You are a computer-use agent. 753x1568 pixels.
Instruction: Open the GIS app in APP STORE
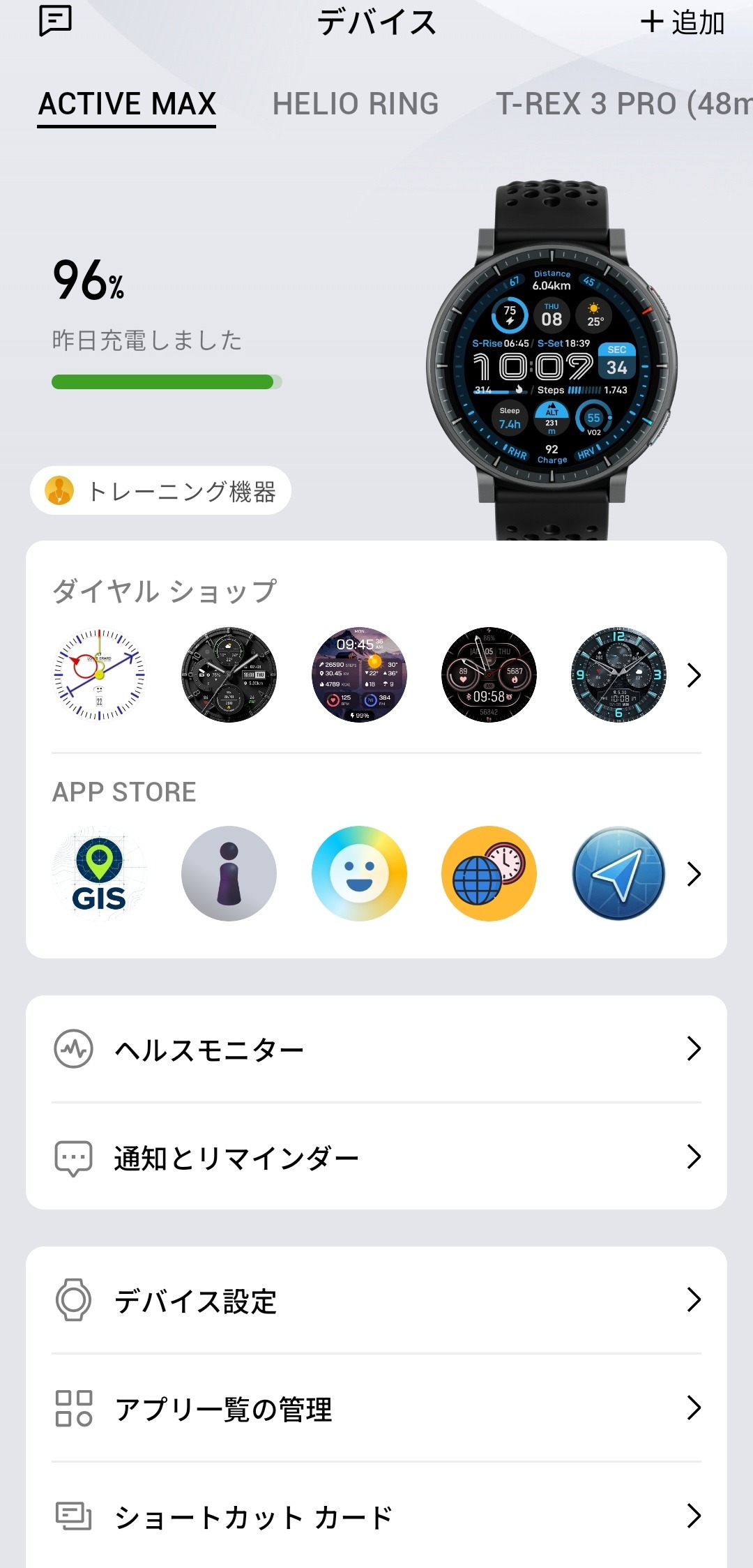(x=100, y=873)
